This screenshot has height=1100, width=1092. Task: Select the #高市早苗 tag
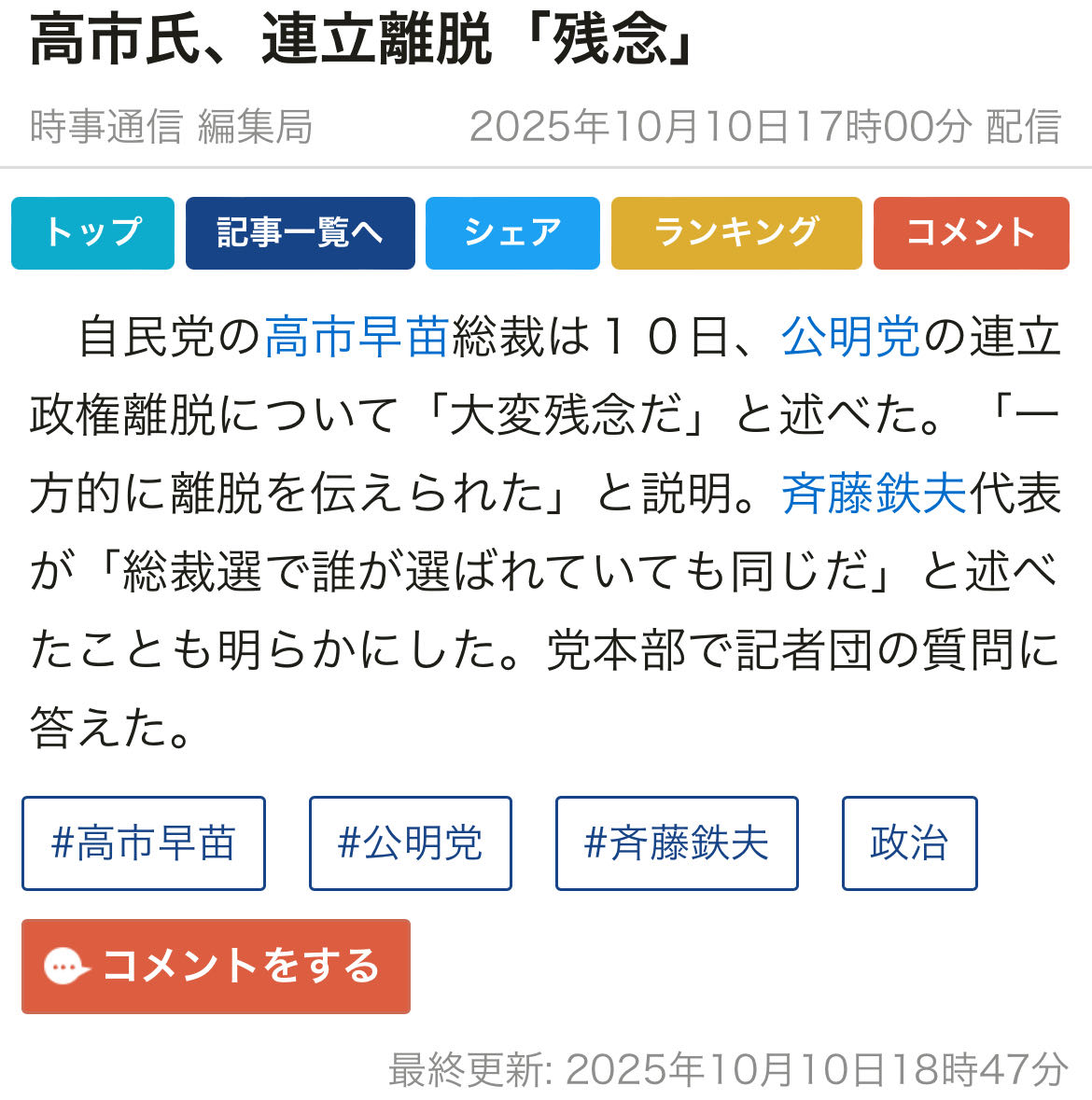click(144, 843)
